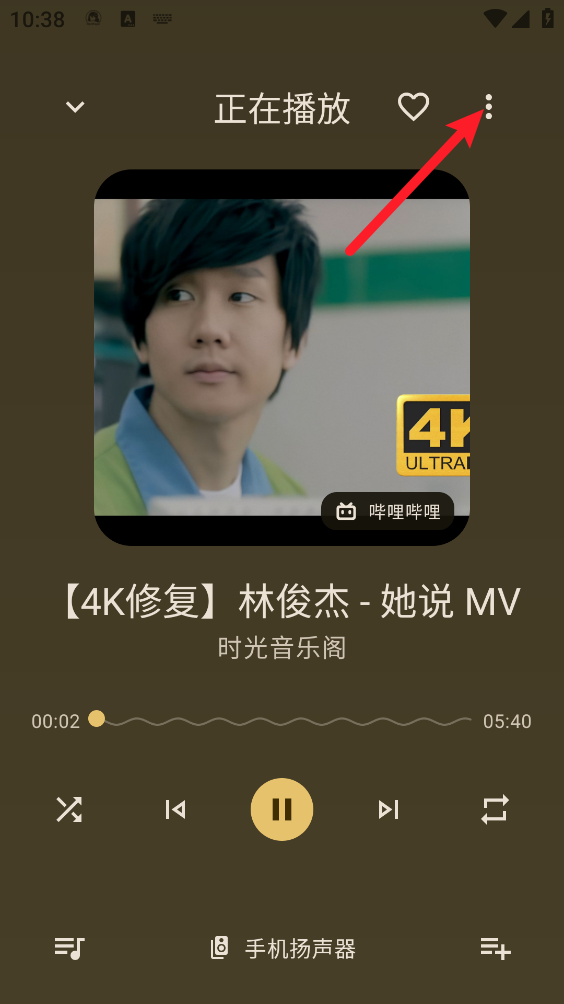The image size is (564, 1004).
Task: Skip to the next track
Action: point(389,809)
